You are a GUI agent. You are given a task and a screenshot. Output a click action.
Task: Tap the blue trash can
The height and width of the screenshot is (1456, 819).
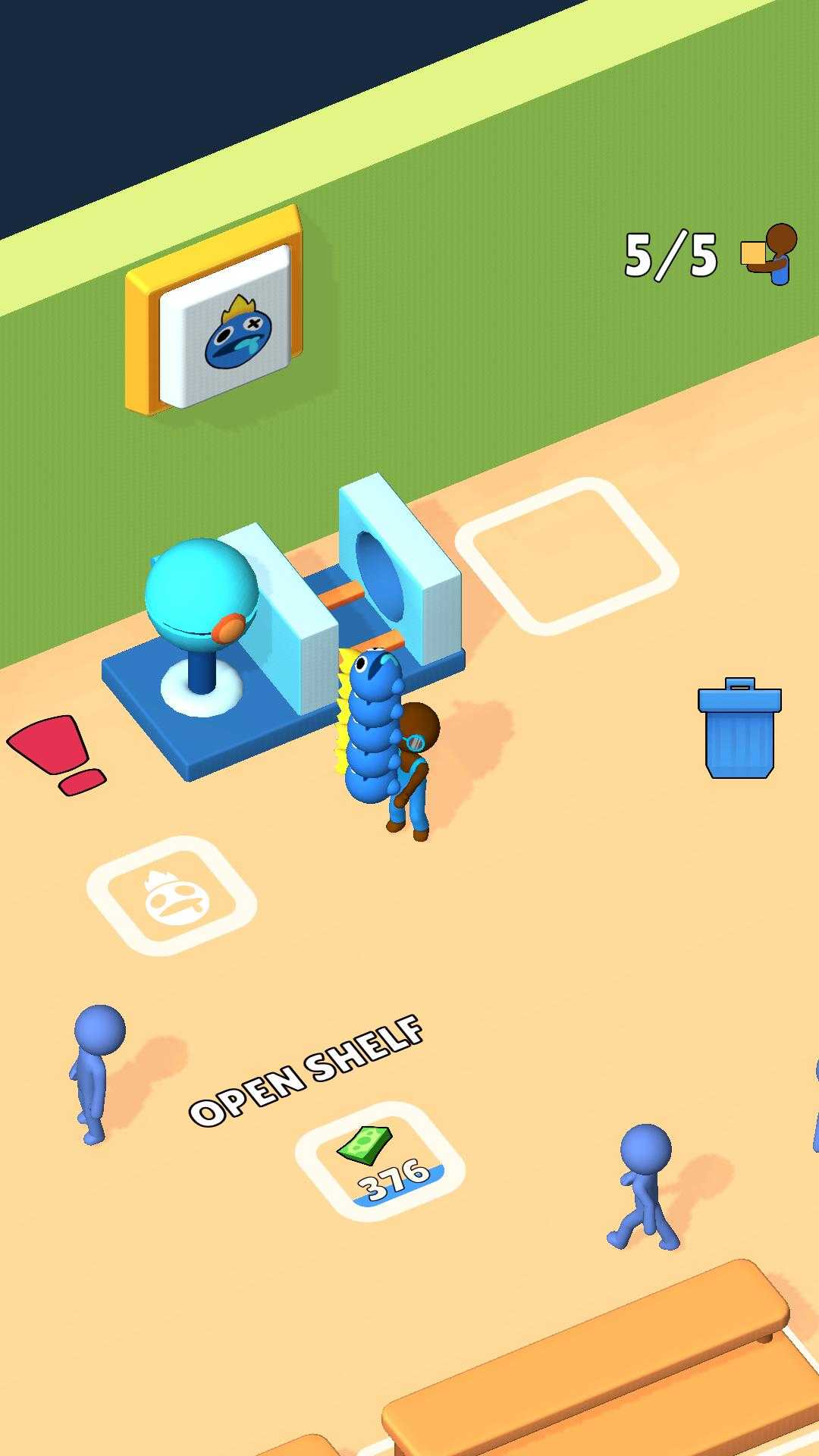click(739, 728)
